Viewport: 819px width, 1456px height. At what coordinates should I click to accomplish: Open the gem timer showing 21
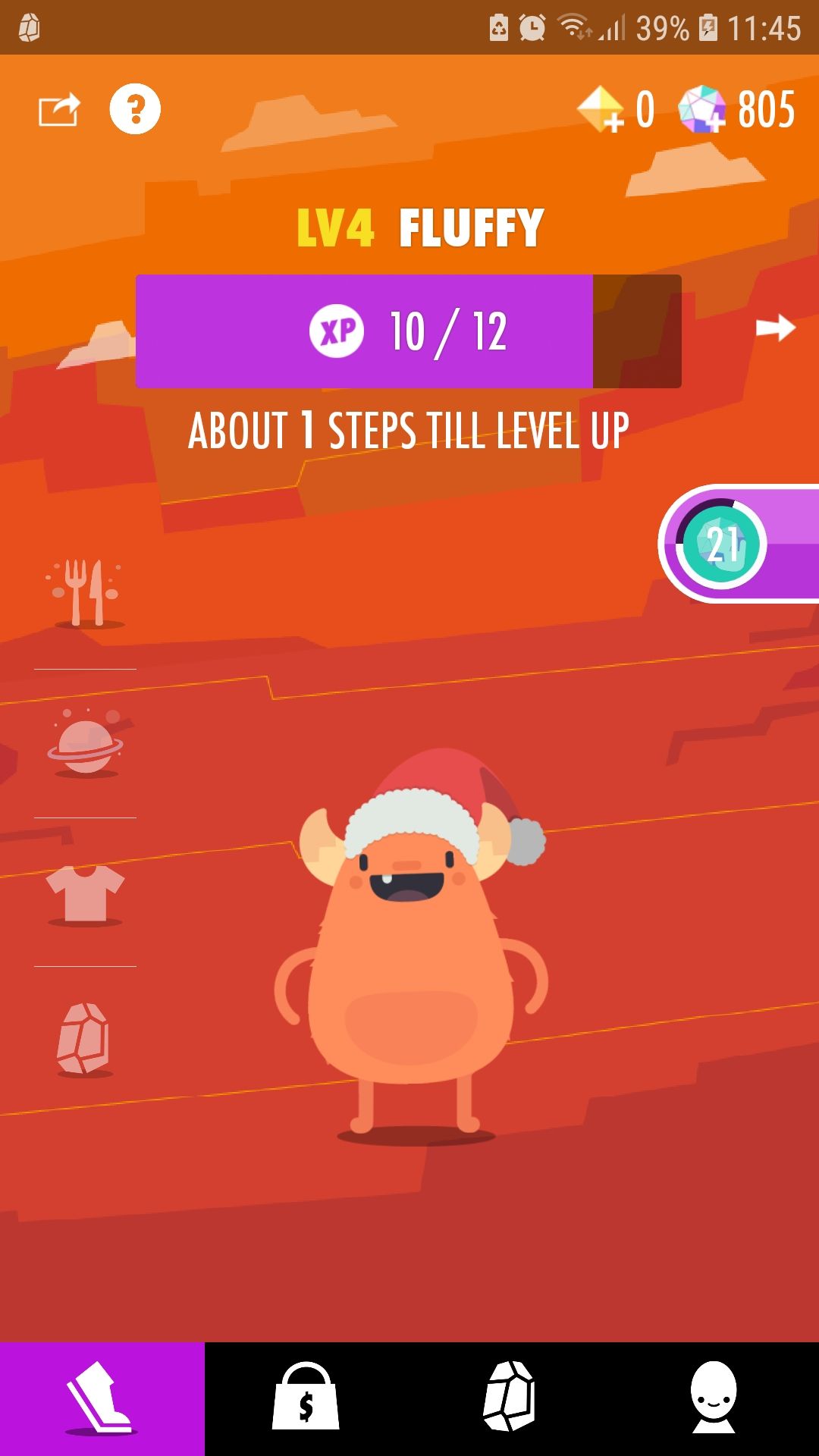click(722, 544)
